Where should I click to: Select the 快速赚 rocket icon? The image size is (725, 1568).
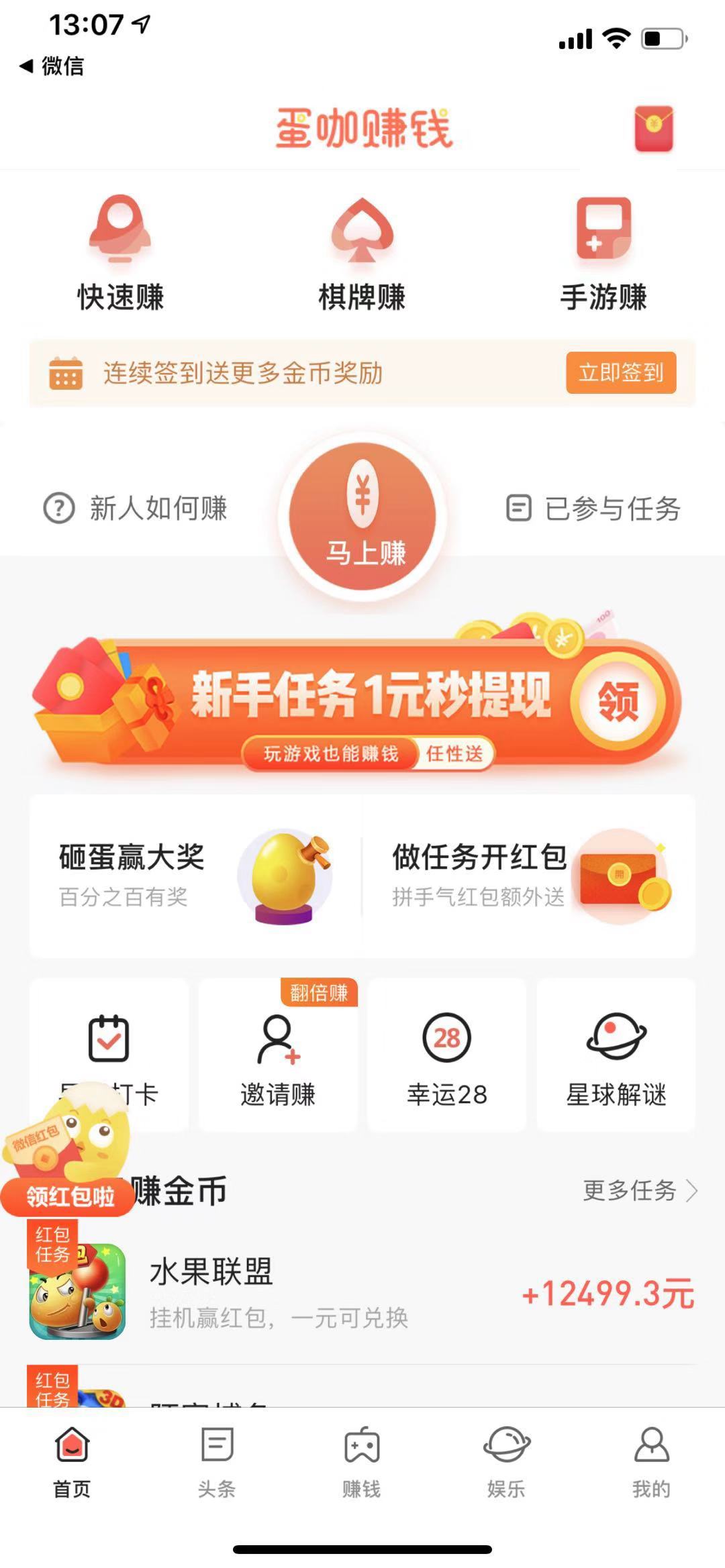pos(119,231)
